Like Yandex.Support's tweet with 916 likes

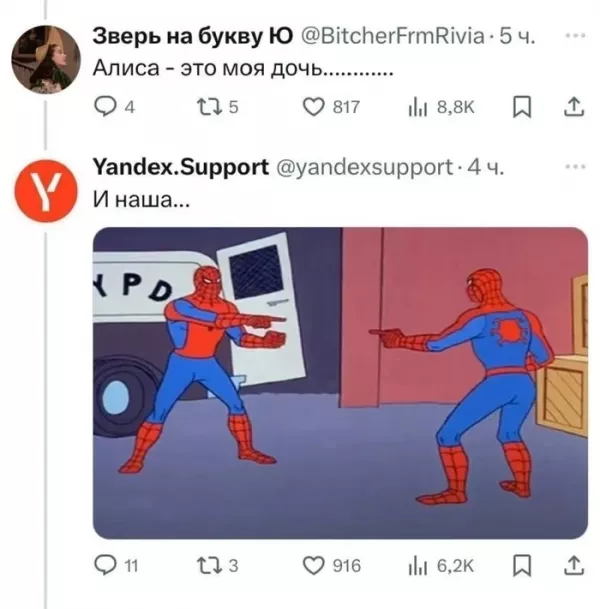tap(315, 566)
